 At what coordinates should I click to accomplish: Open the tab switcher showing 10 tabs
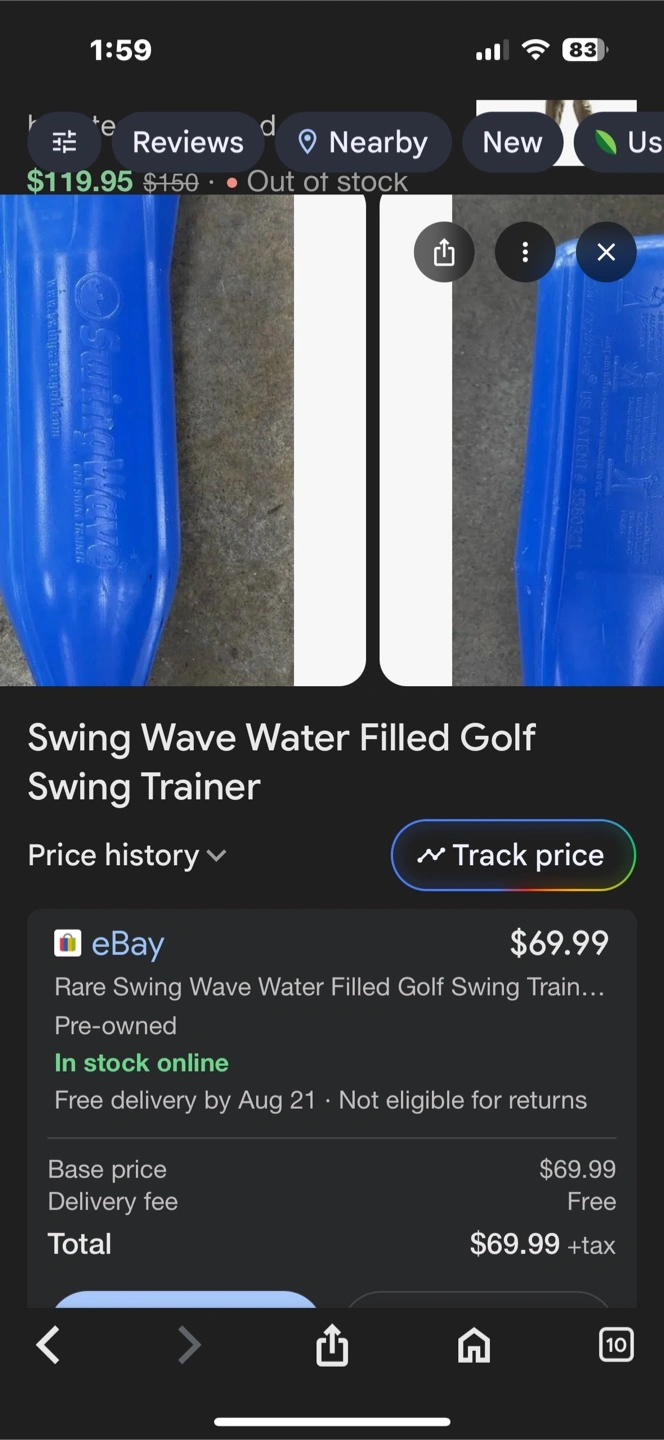tap(616, 1345)
